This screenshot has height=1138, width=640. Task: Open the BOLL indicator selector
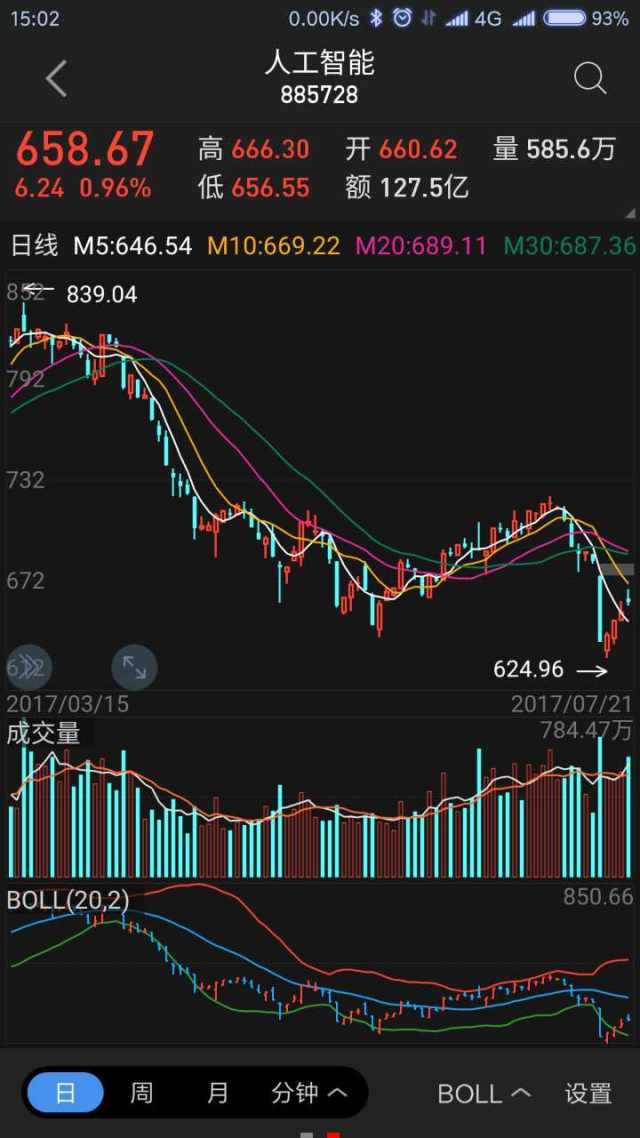tap(484, 1092)
